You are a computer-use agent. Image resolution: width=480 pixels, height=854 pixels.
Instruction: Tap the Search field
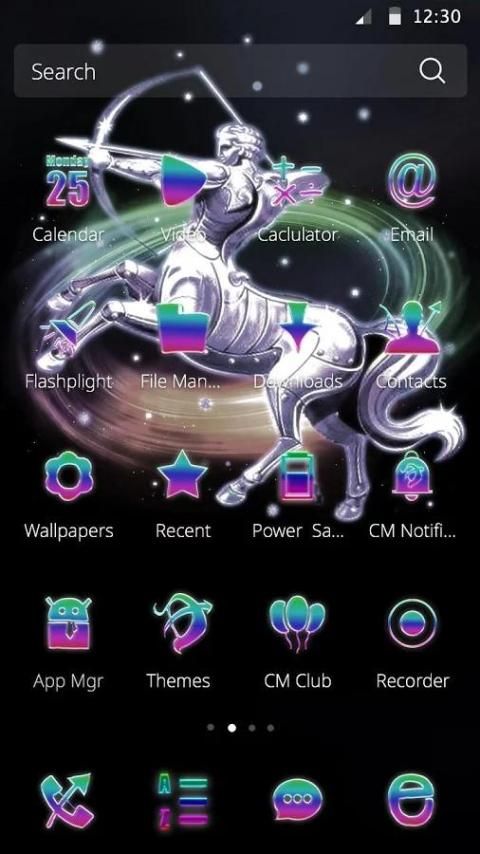[x=240, y=71]
